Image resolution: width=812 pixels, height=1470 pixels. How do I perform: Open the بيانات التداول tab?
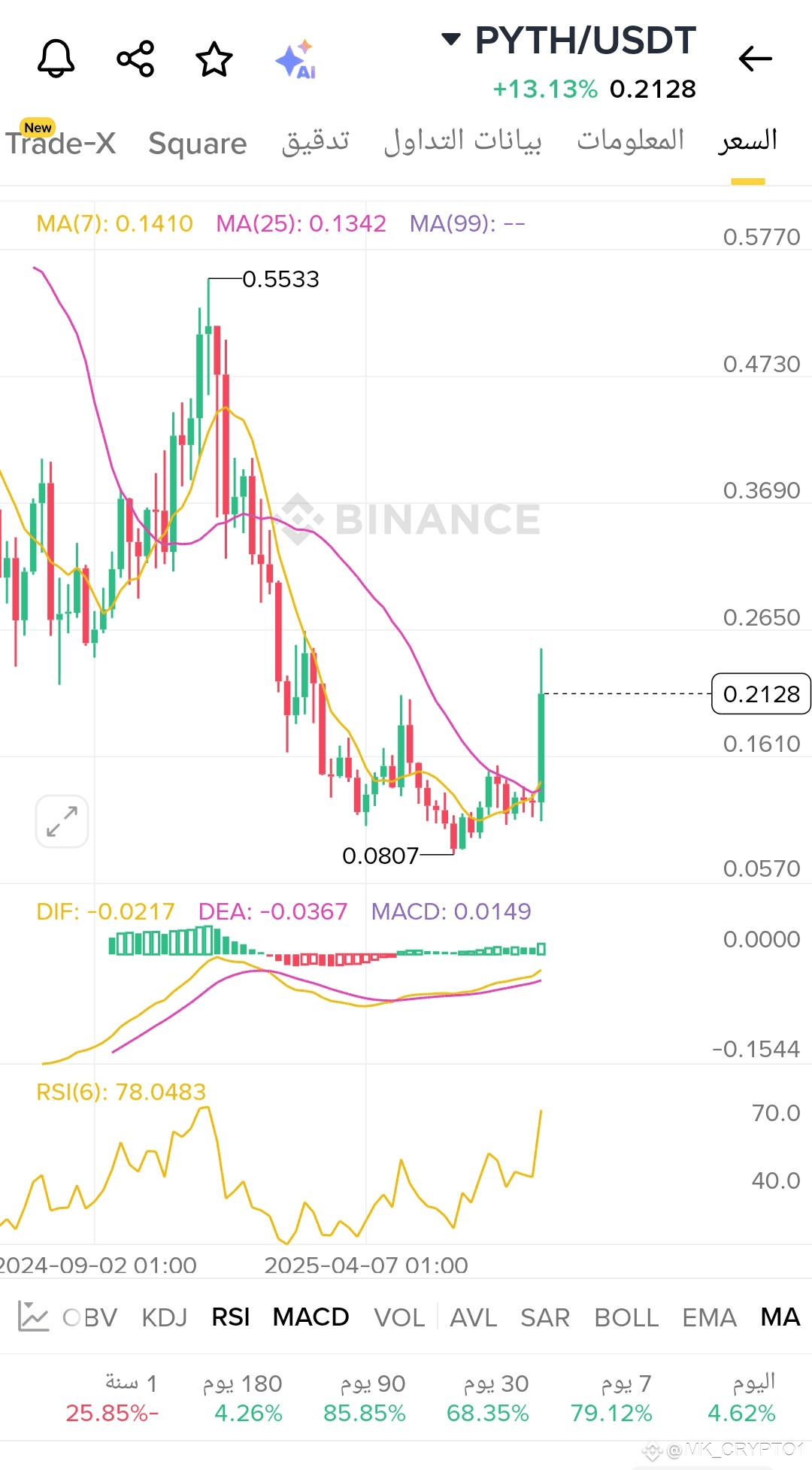(x=462, y=141)
